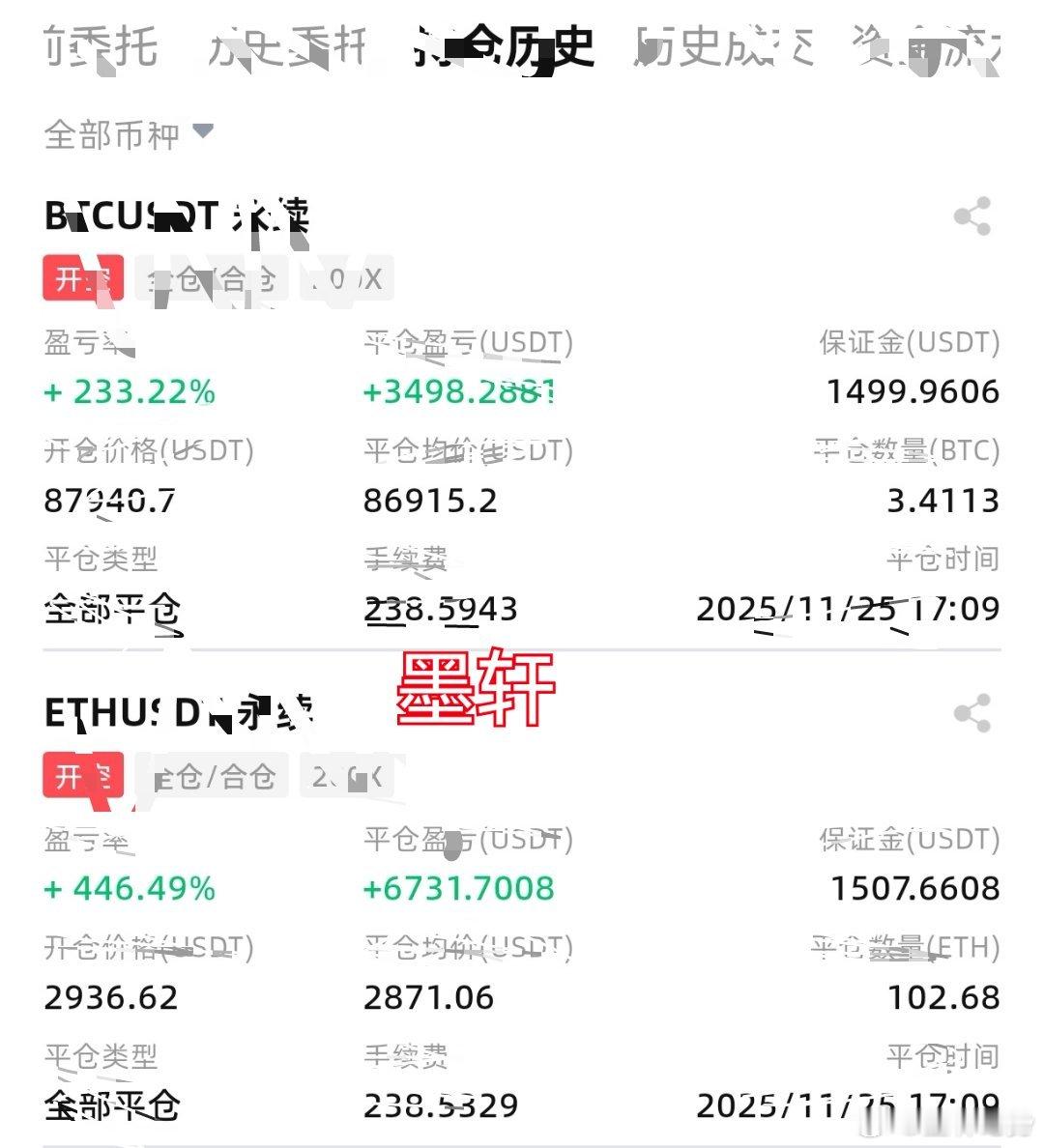Select the +233.22% profit percentage
This screenshot has width=1044, height=1148.
[129, 391]
